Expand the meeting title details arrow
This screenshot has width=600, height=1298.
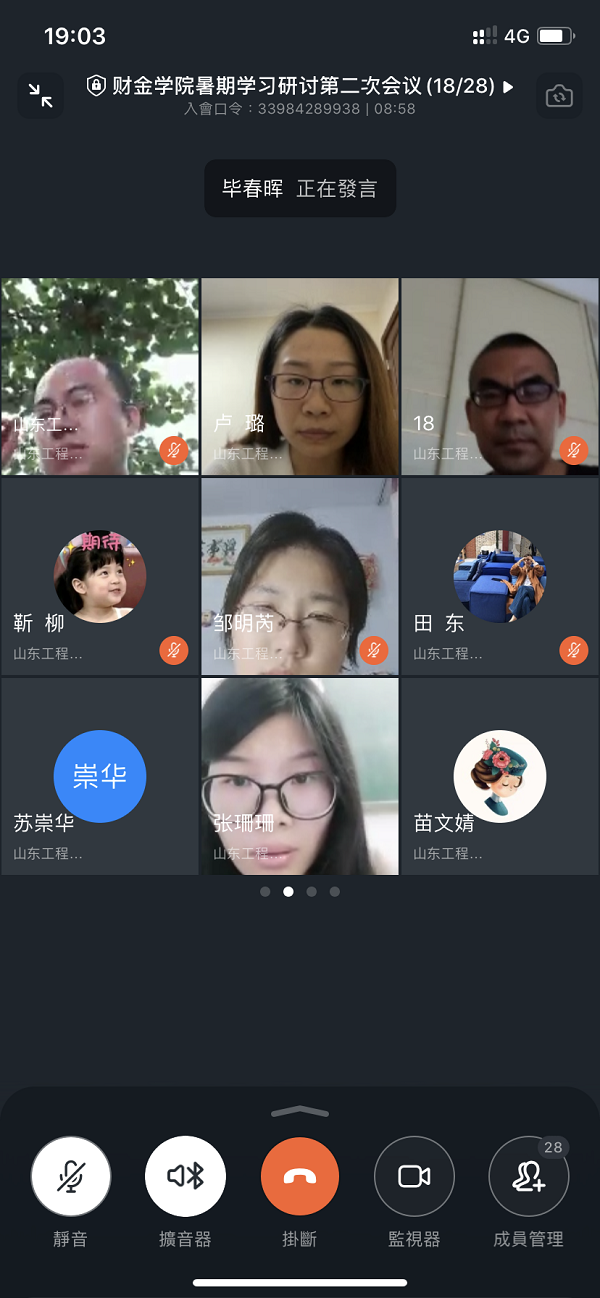point(508,87)
